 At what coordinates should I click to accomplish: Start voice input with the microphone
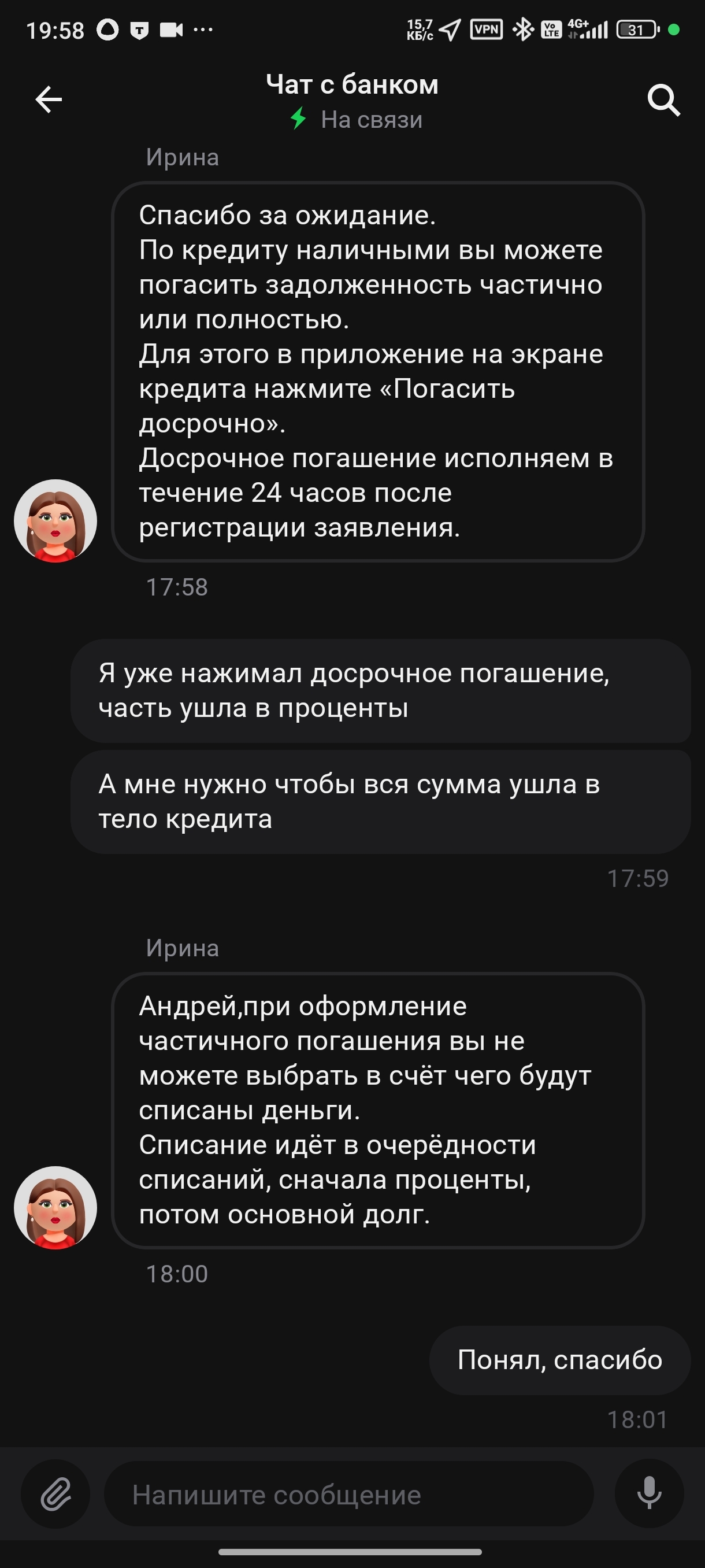tap(649, 1494)
